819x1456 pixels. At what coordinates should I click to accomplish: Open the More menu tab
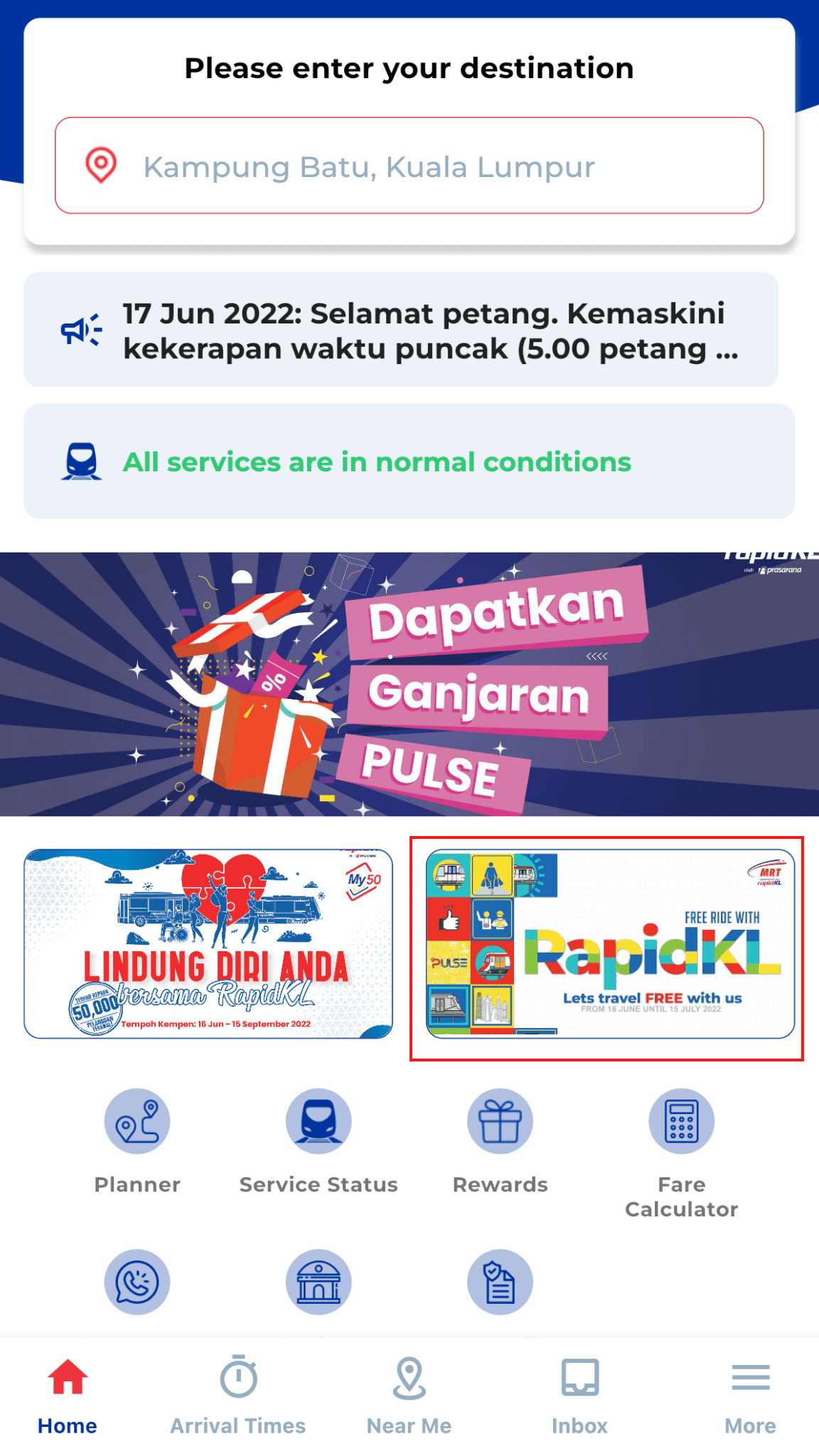tap(750, 1396)
